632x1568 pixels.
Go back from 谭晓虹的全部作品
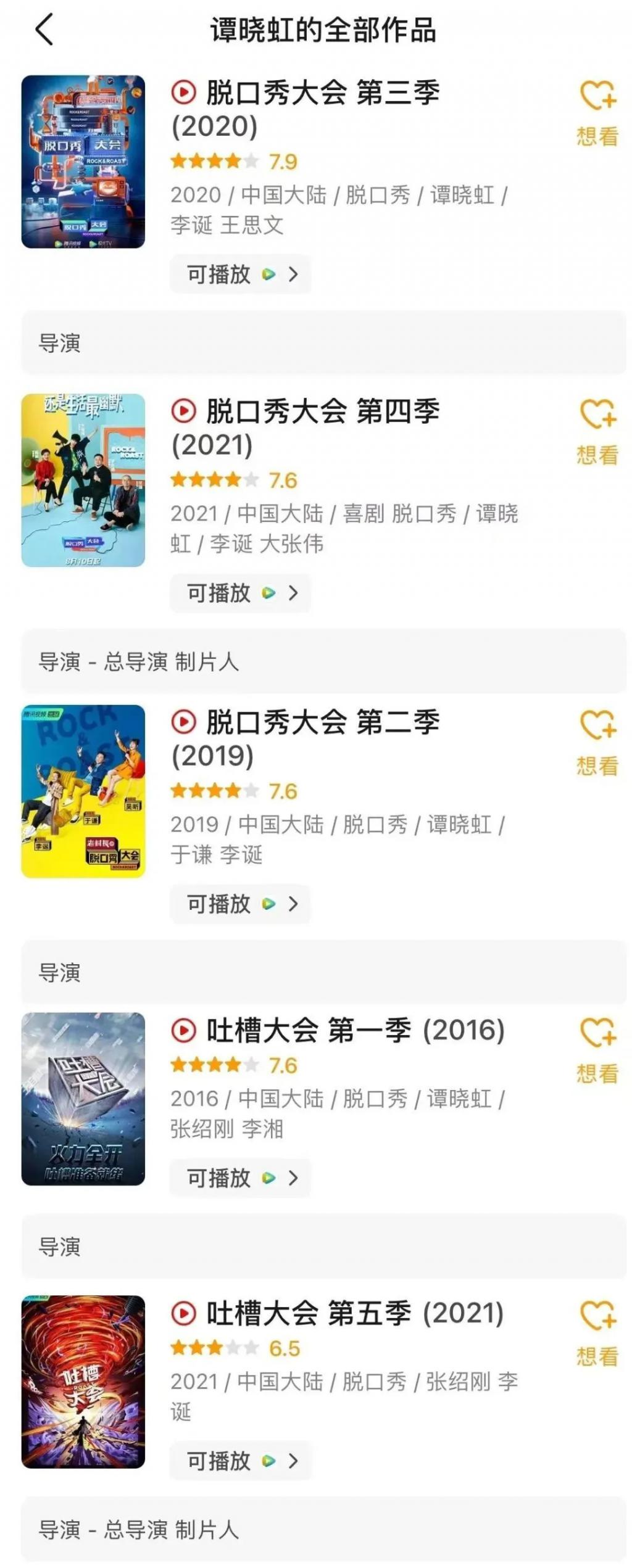[x=44, y=30]
